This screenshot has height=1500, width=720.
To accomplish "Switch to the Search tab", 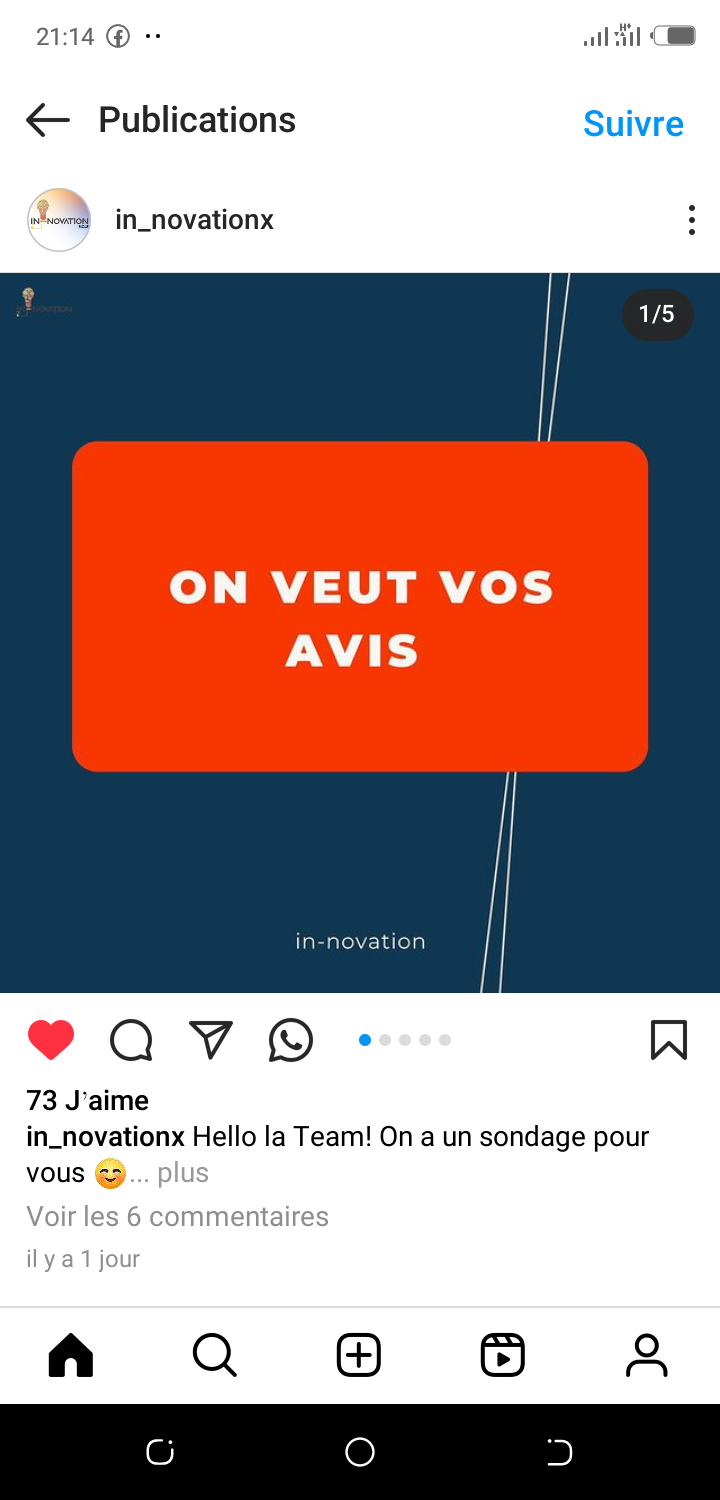I will 215,1356.
